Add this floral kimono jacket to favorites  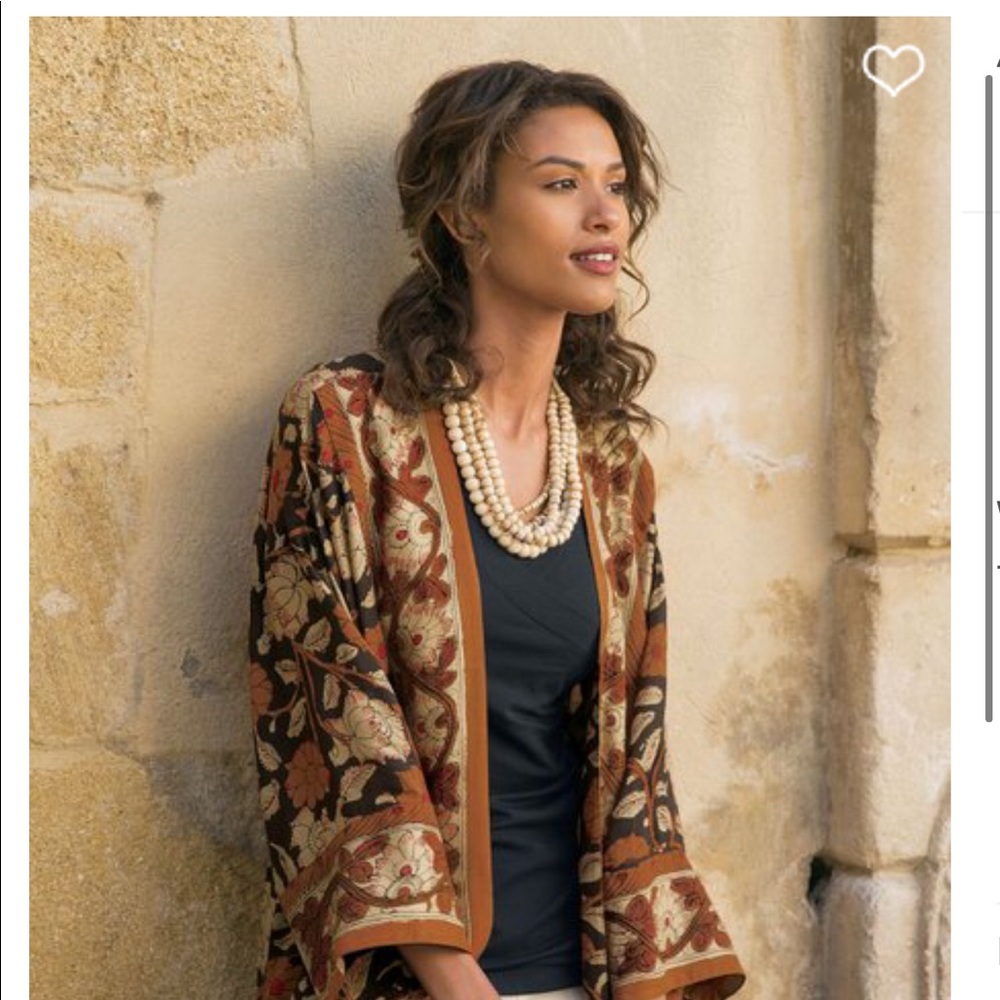click(x=893, y=68)
